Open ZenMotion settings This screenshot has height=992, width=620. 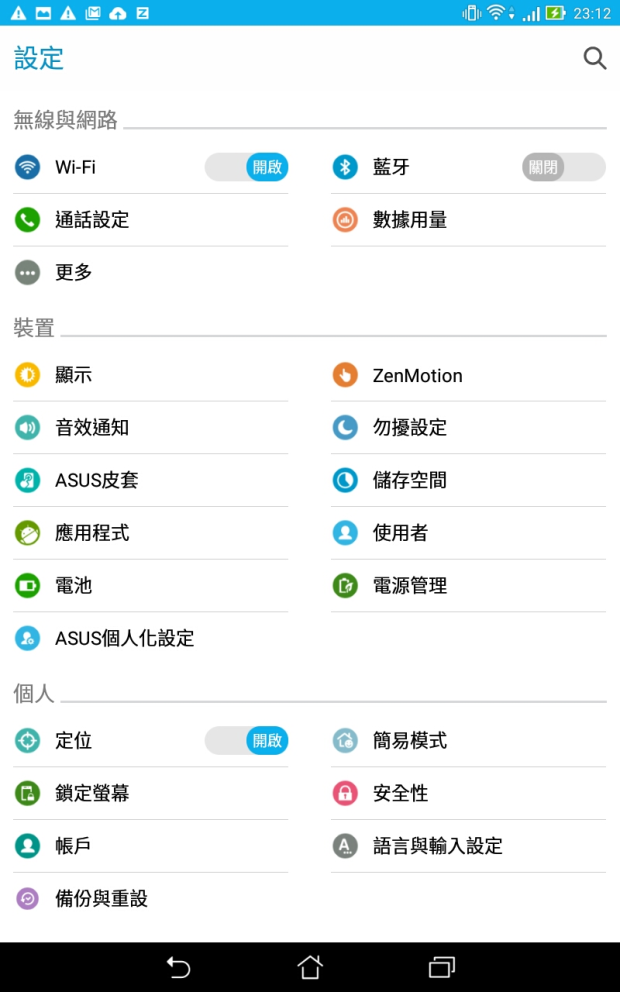click(x=468, y=375)
